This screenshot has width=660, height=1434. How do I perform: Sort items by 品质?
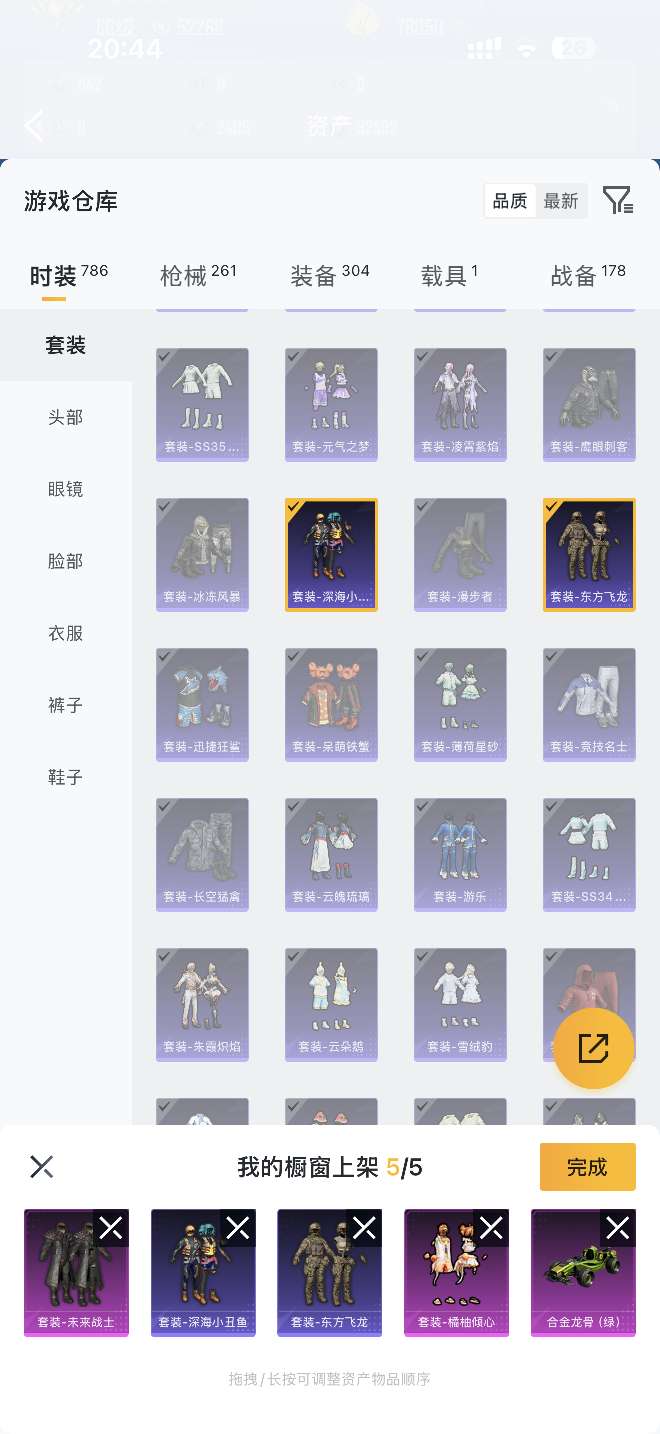510,201
